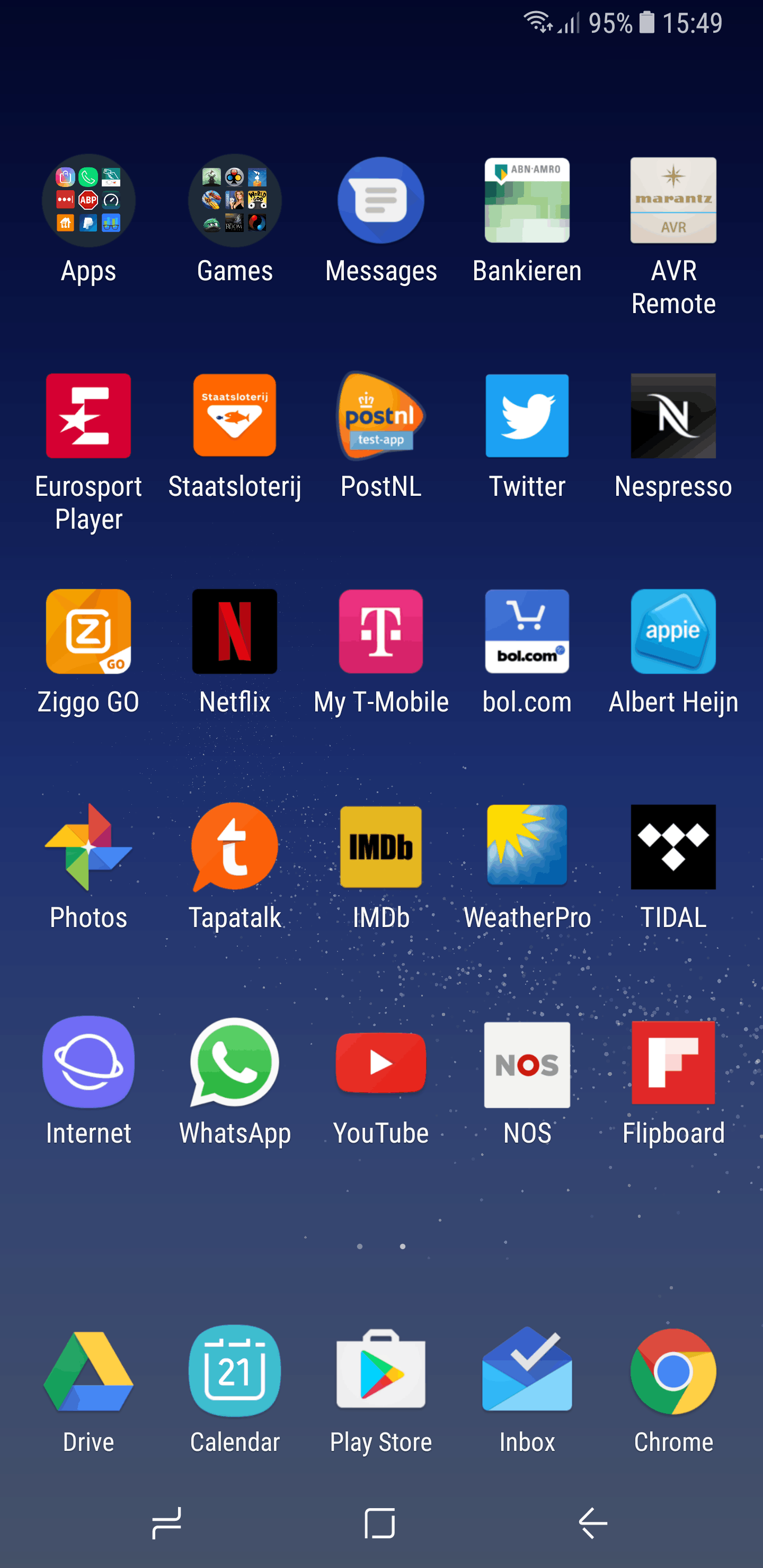Open the Eurosport Player app

coord(88,416)
